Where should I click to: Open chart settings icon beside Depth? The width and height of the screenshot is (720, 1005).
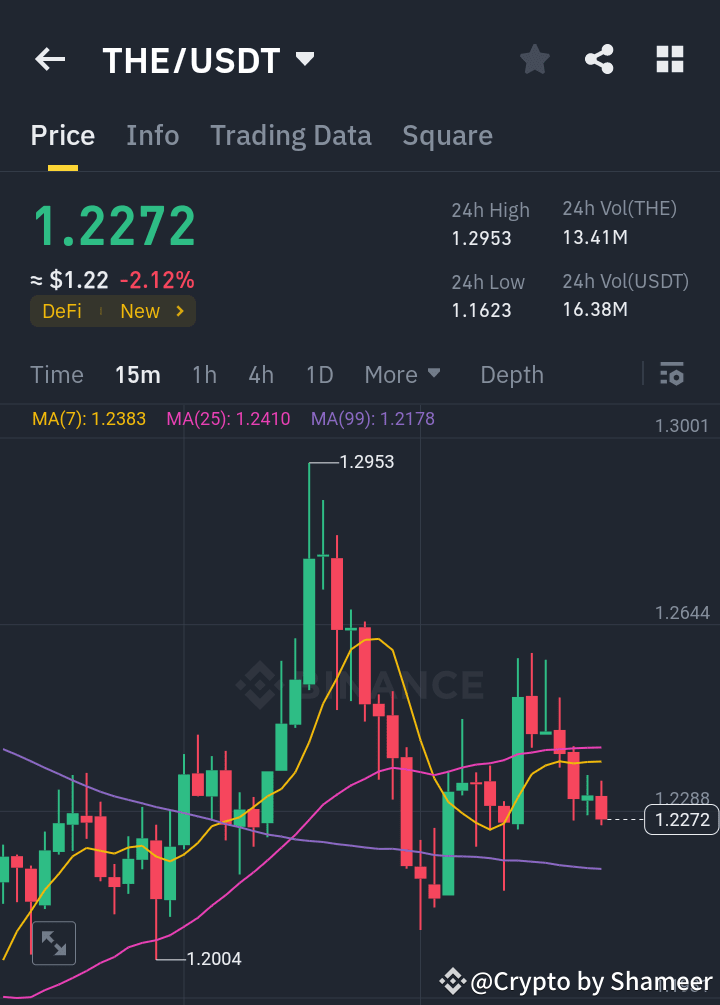click(671, 374)
